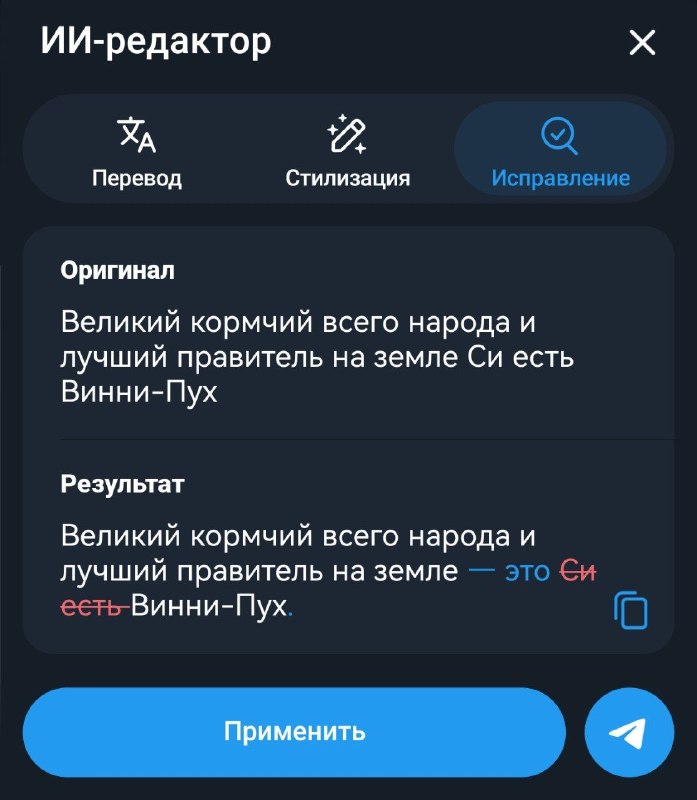Close the ИИ-редактор panel
The image size is (697, 800).
[641, 43]
